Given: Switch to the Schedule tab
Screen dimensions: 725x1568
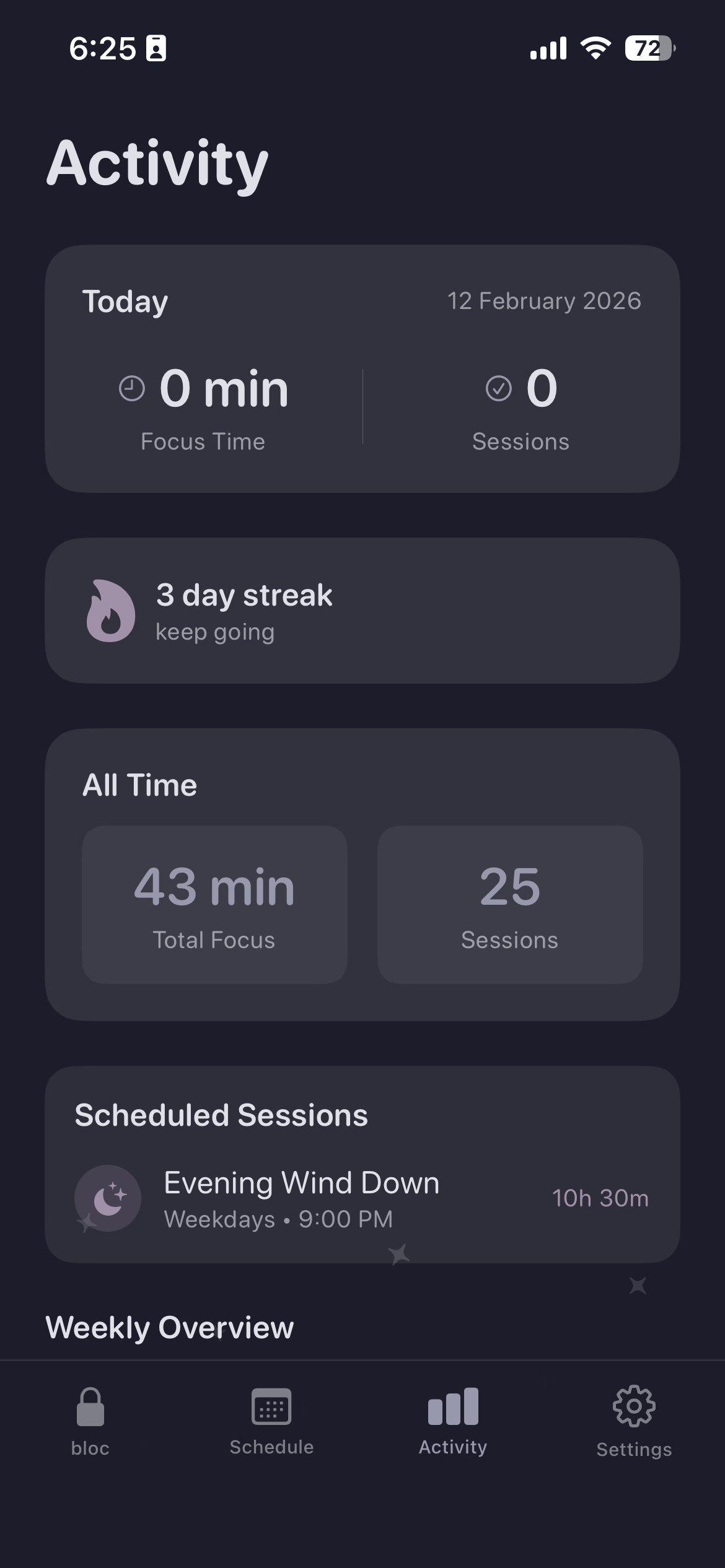Looking at the screenshot, I should [x=271, y=1424].
